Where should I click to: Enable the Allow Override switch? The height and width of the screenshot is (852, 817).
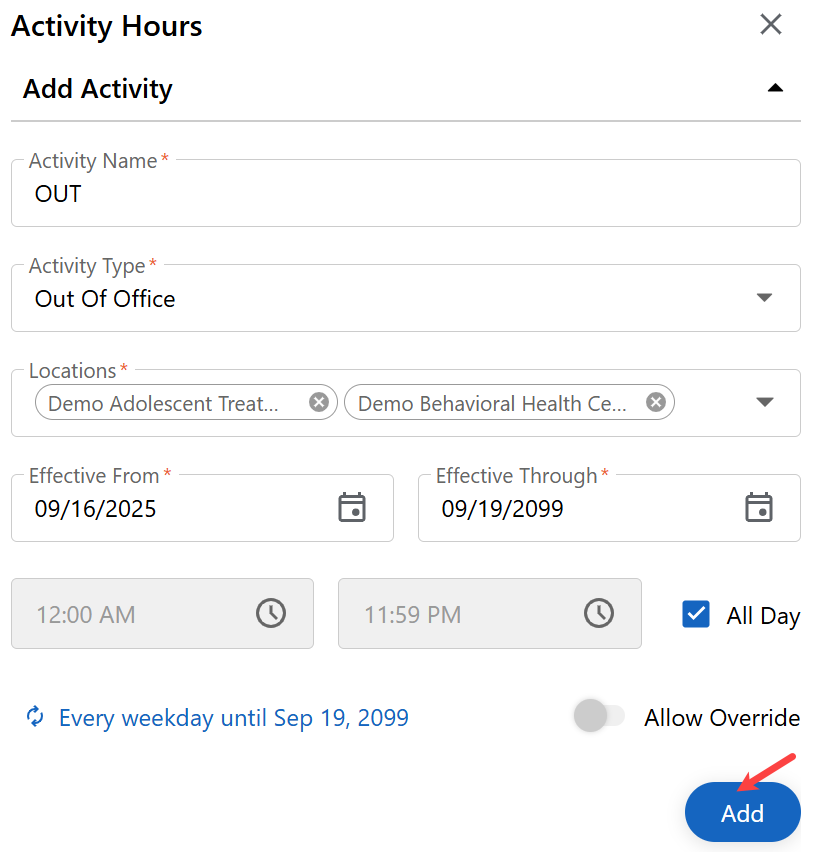pos(598,717)
